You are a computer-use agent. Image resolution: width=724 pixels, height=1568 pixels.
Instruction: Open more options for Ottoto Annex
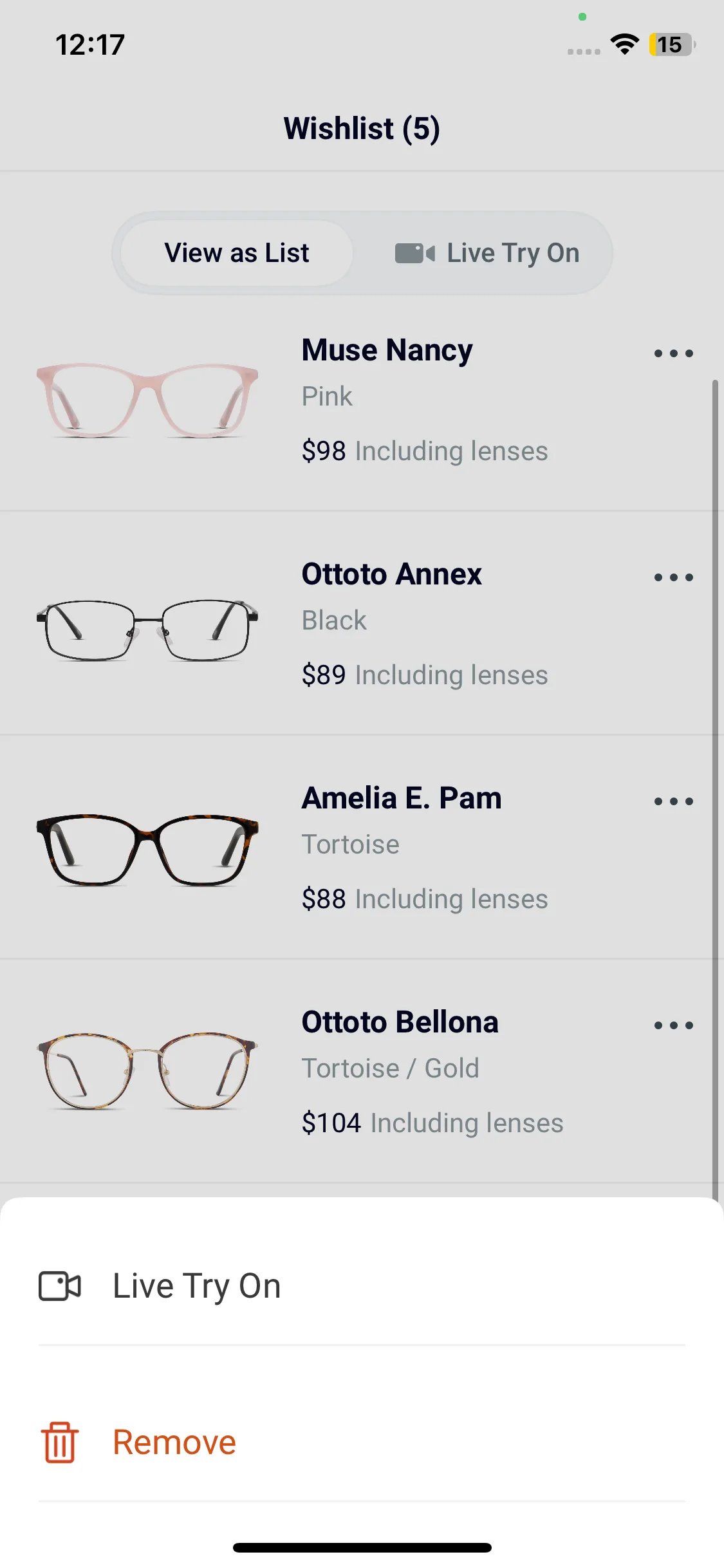click(673, 577)
